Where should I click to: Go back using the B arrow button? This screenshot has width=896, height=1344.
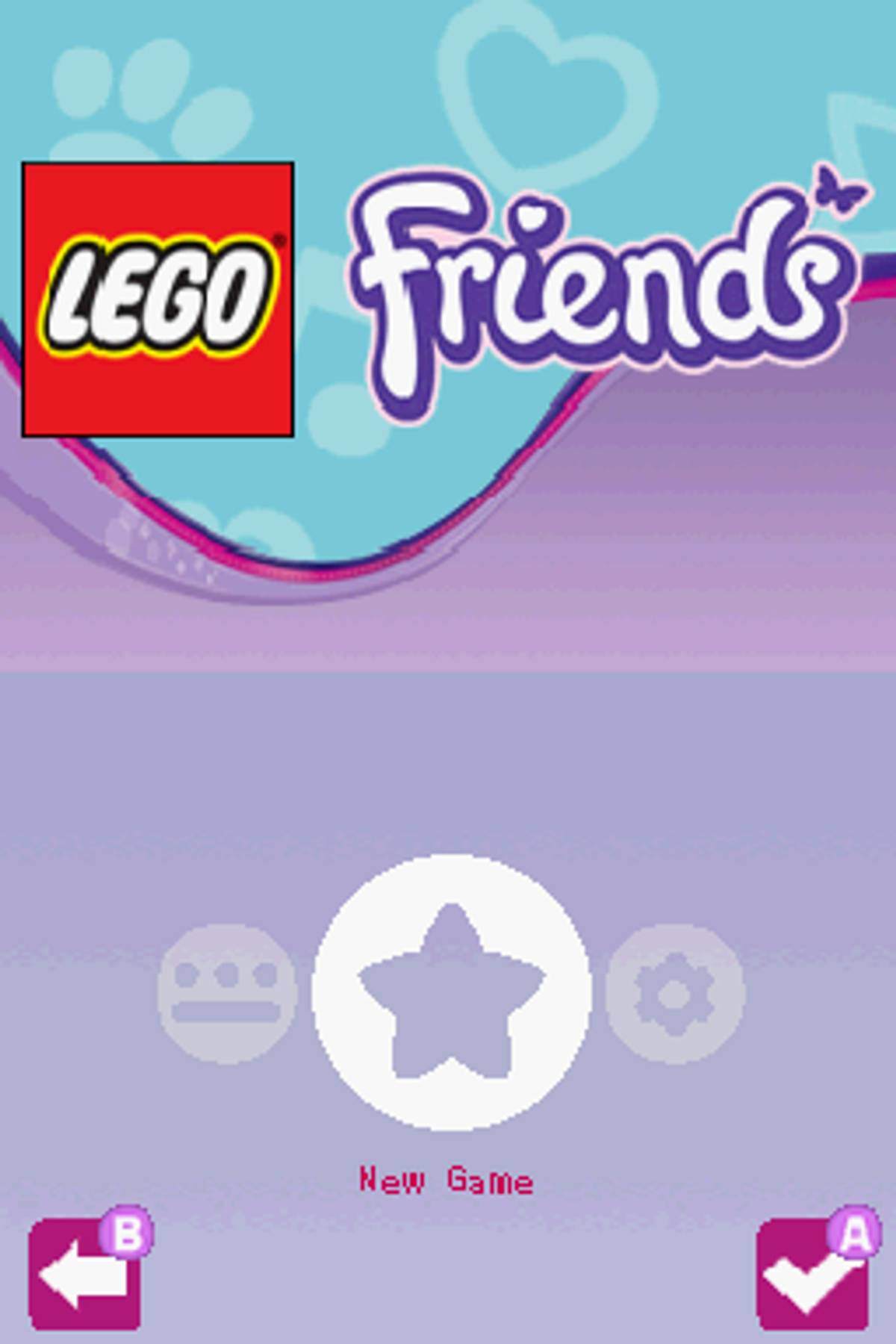coord(85,1275)
